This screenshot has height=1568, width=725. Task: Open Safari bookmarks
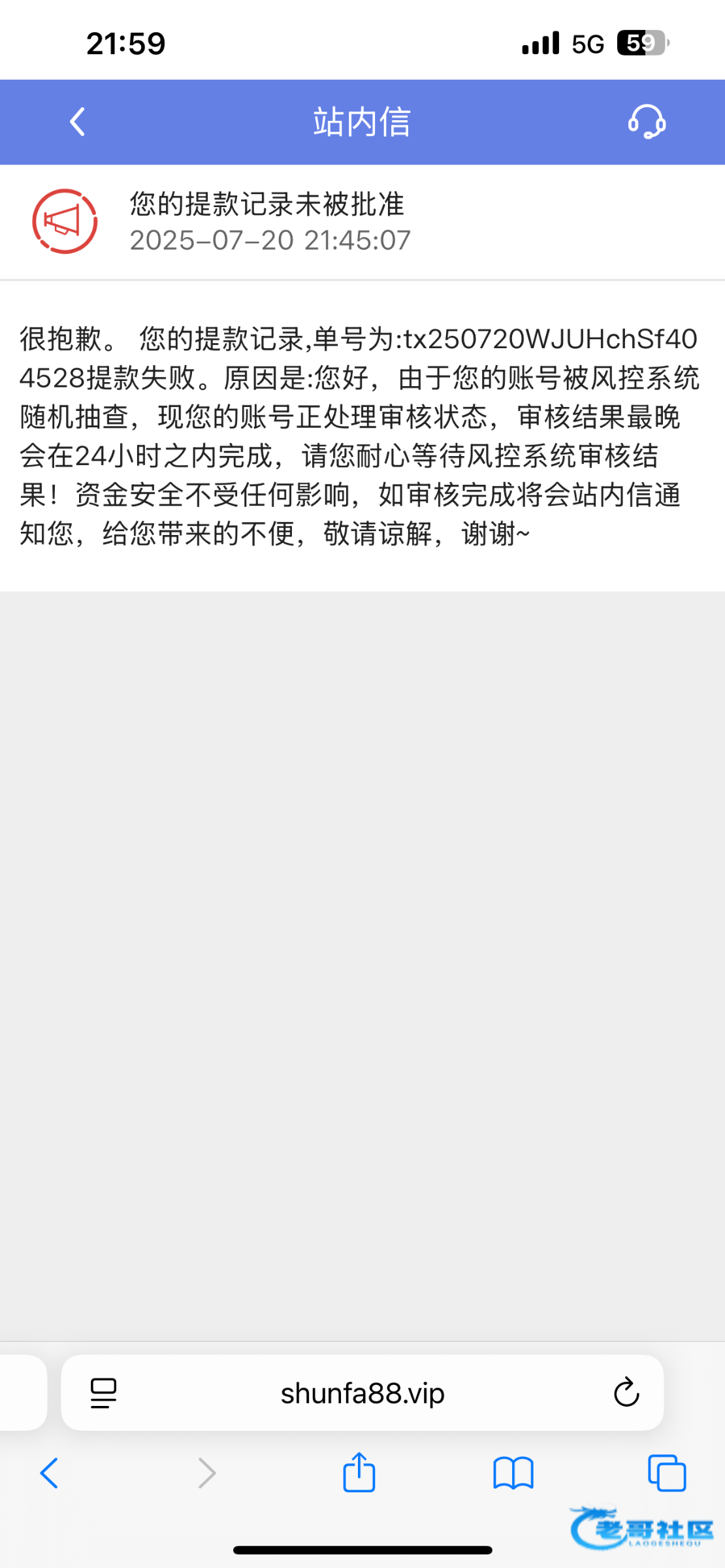click(513, 1473)
